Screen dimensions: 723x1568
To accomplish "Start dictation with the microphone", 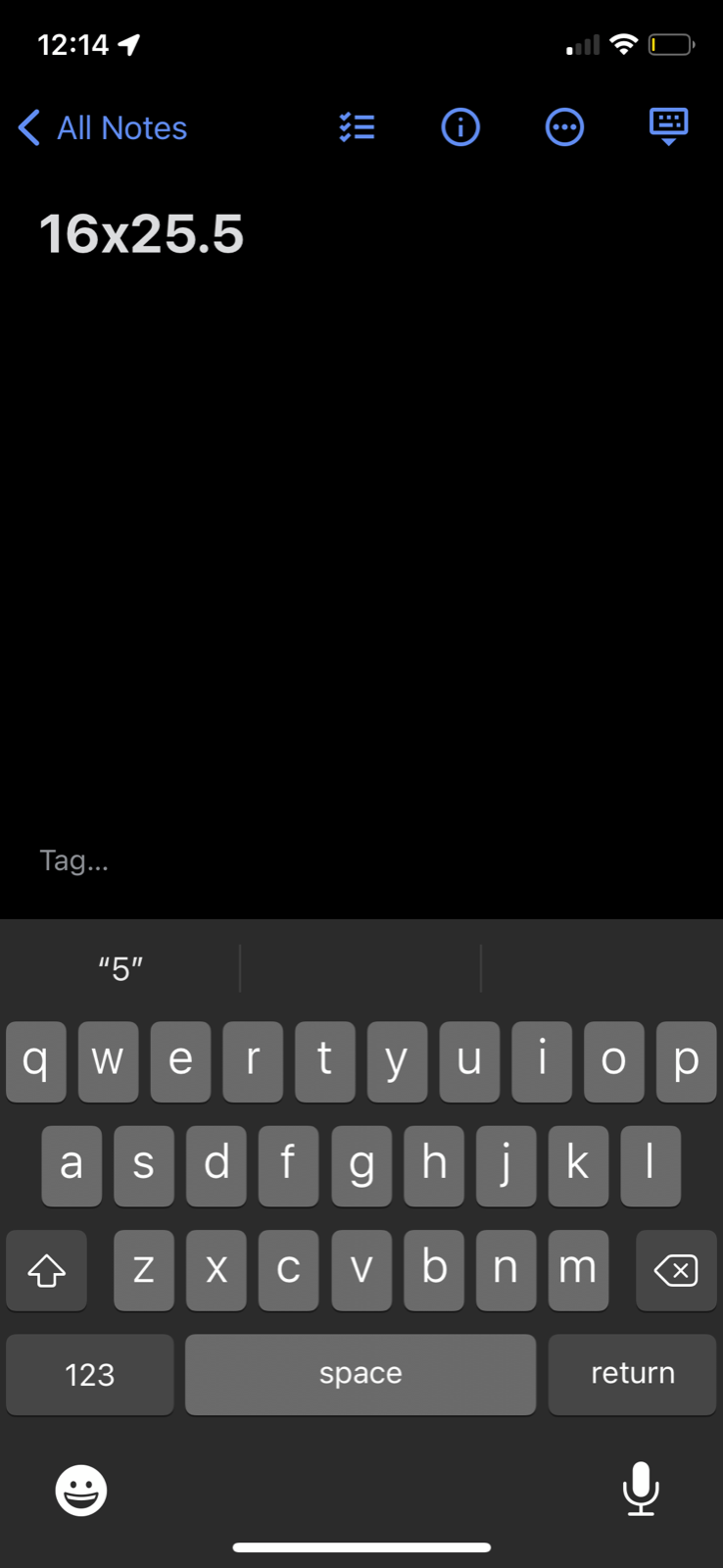I will point(641,1489).
